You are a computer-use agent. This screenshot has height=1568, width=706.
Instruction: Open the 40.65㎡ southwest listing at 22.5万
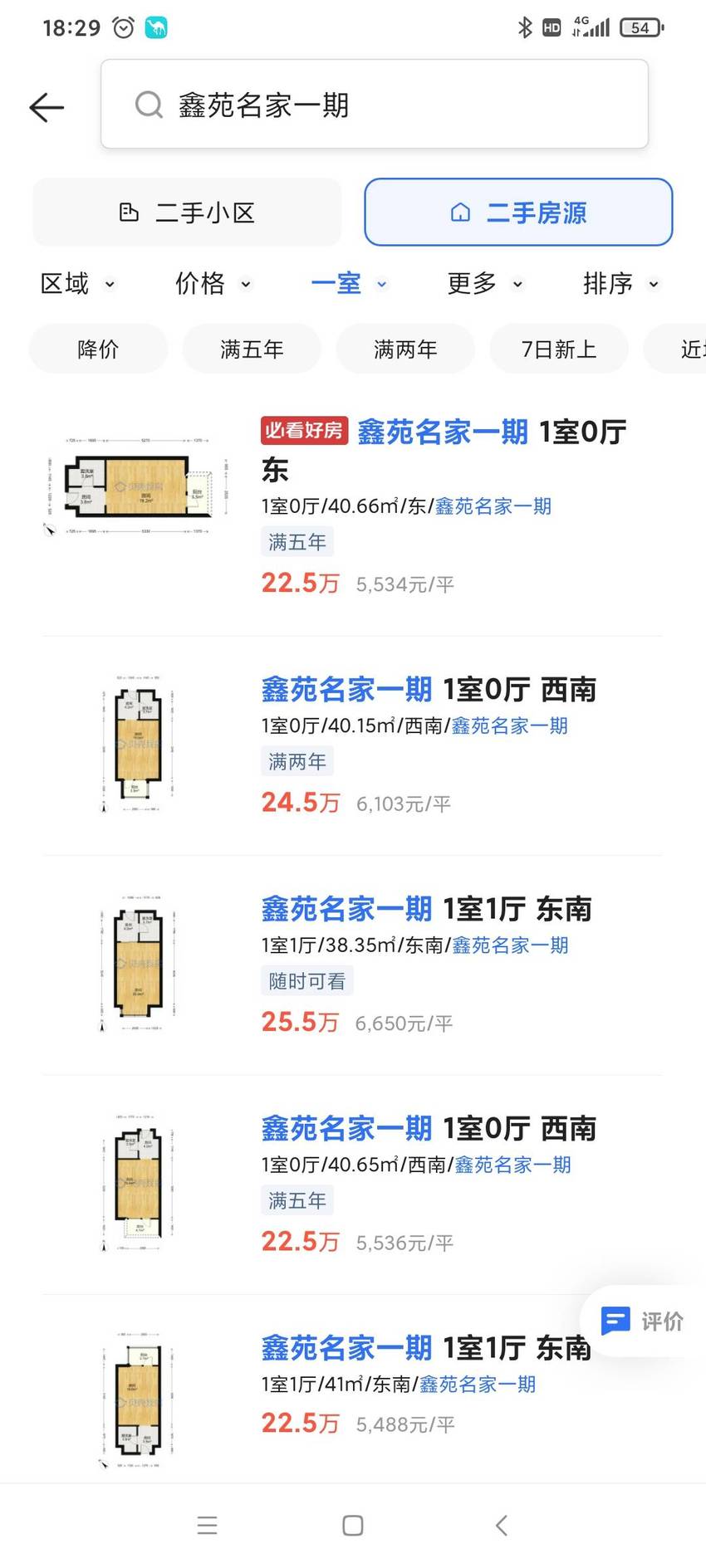coord(353,1185)
